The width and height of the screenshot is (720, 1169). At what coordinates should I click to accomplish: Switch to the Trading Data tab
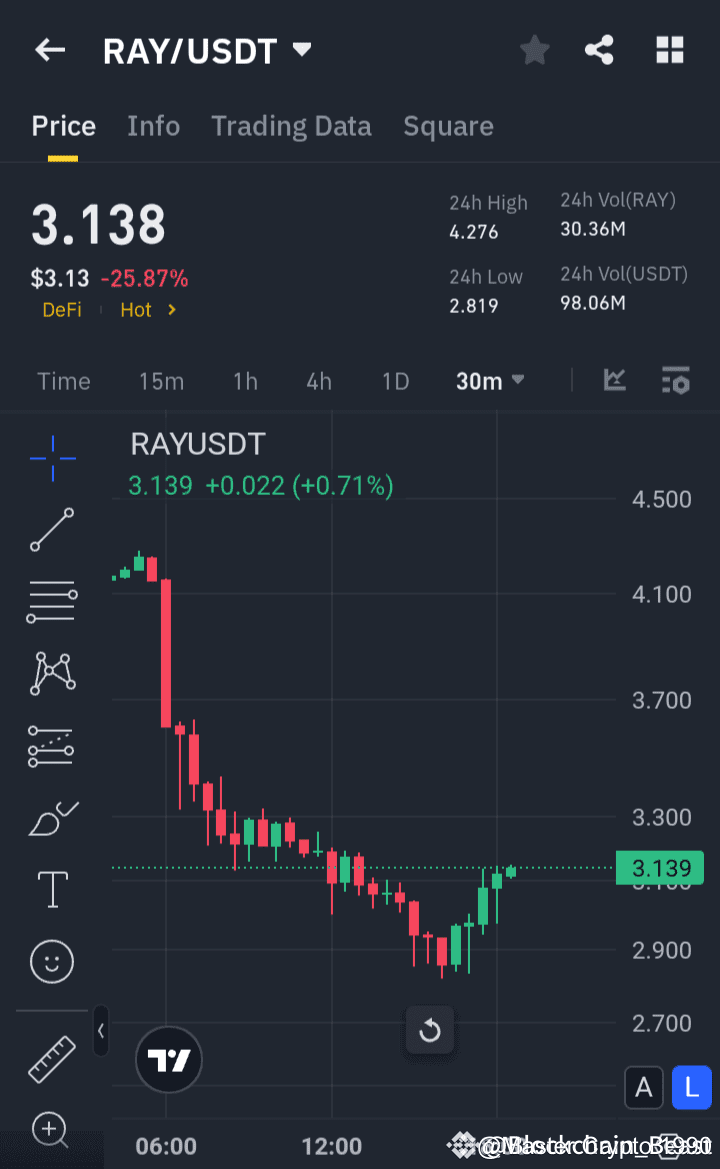pos(291,126)
